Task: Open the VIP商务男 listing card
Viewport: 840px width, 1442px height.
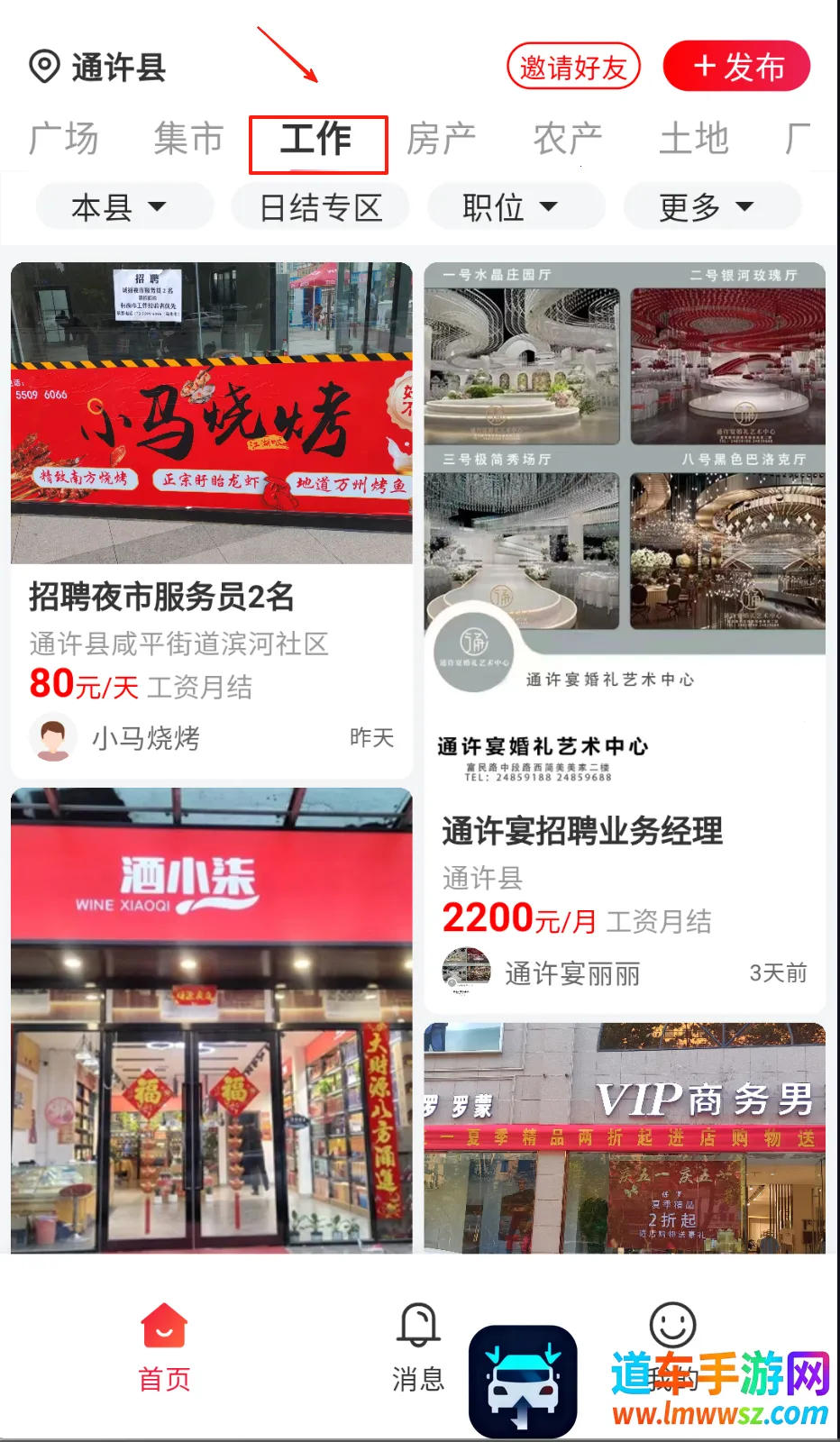Action: click(x=625, y=1137)
